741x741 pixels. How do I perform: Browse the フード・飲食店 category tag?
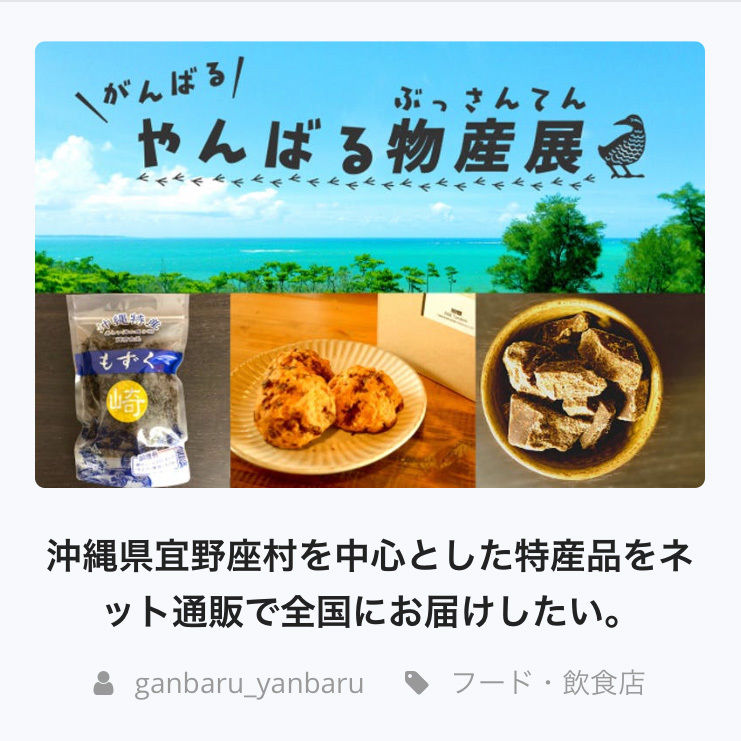(547, 684)
